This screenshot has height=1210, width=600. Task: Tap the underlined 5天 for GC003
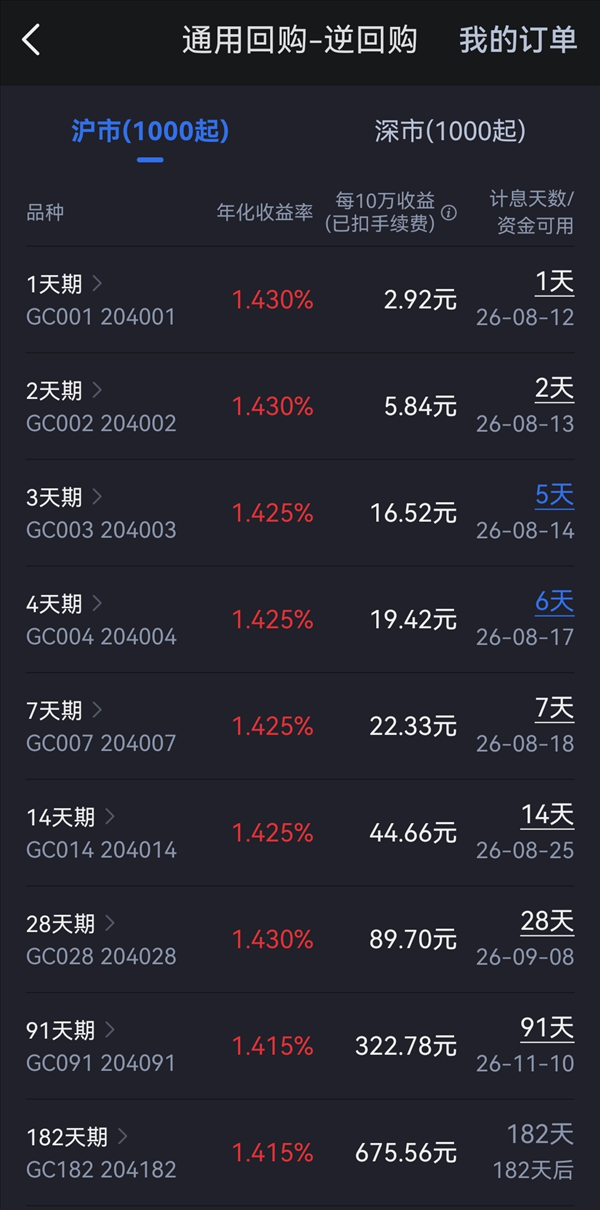click(x=555, y=495)
